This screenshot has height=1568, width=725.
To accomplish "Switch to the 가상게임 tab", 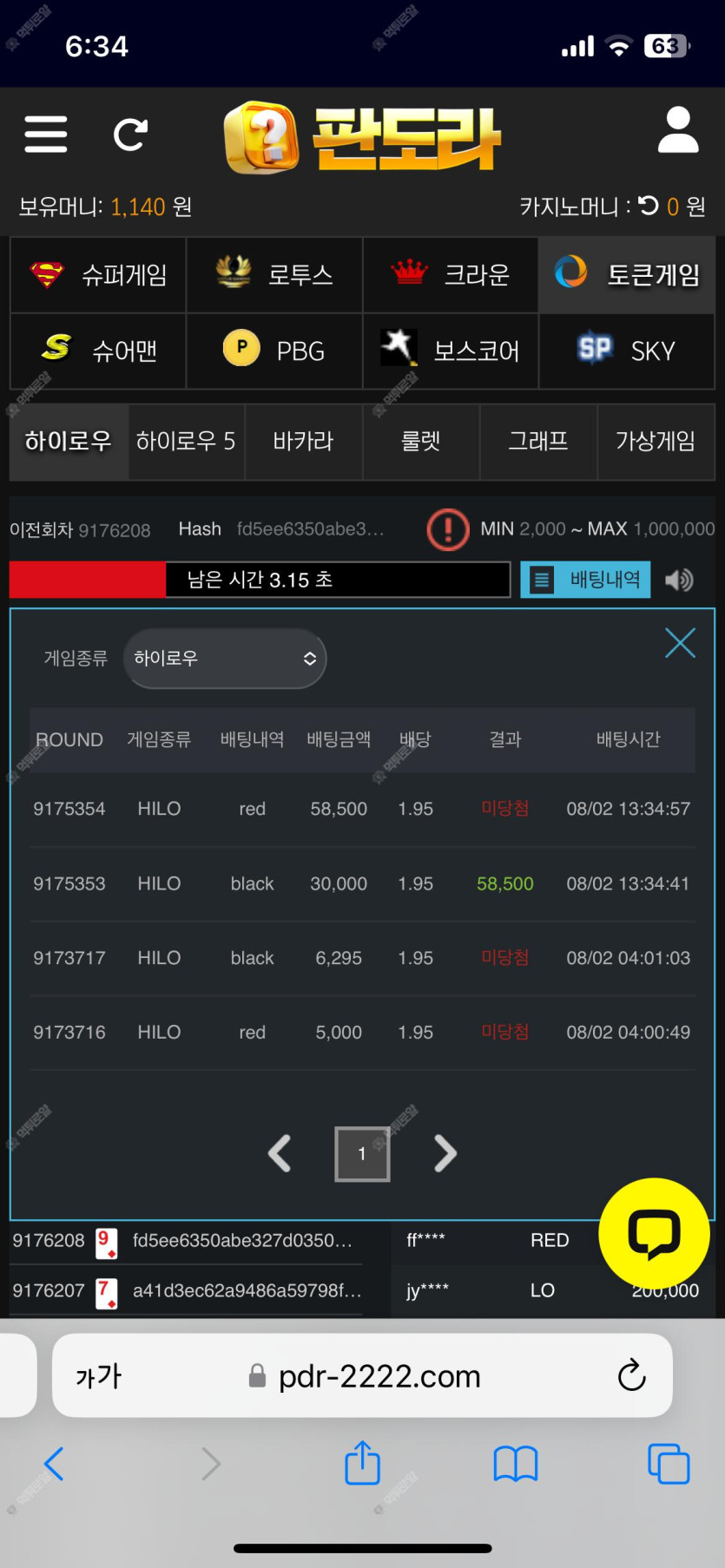I will click(x=656, y=441).
